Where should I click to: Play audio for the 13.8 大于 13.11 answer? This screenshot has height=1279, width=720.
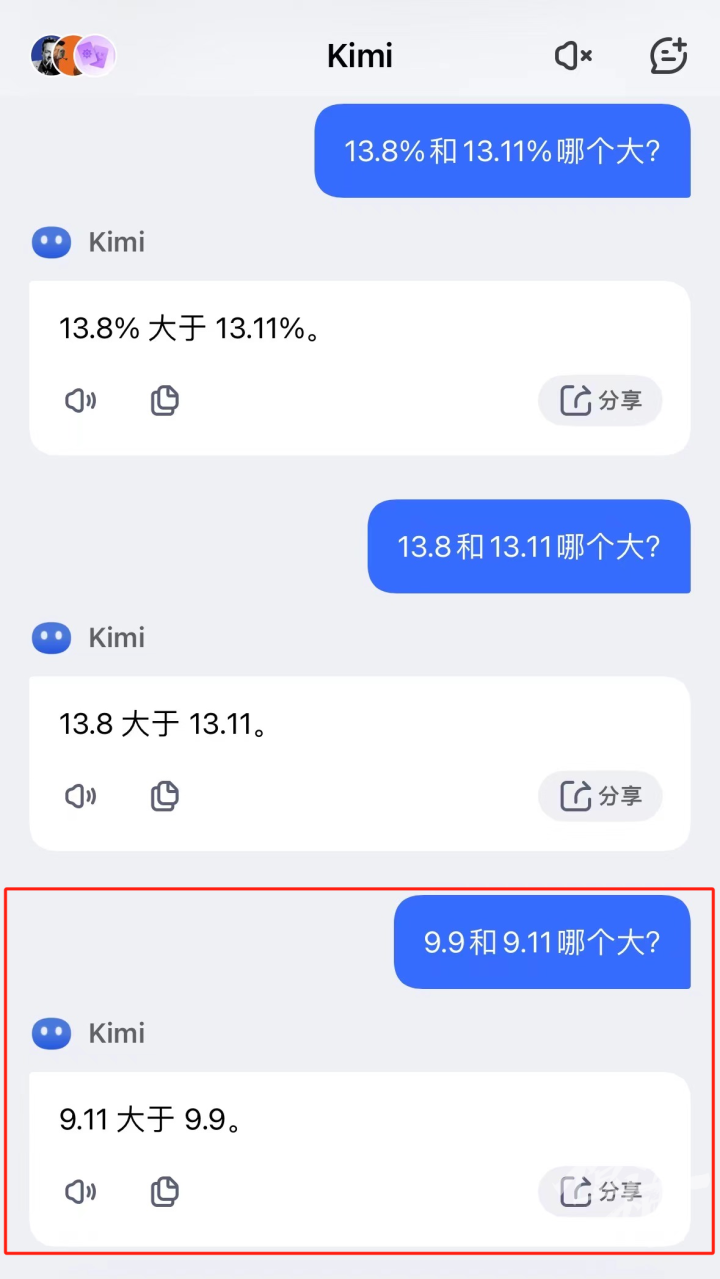(x=80, y=796)
